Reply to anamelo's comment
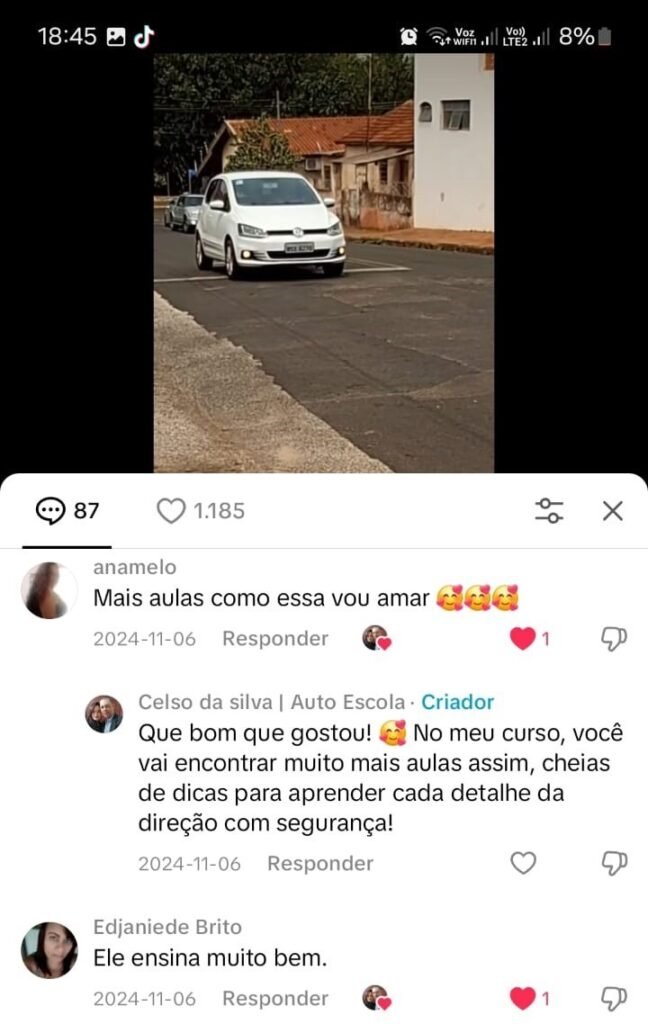The height and width of the screenshot is (1024, 648). [x=275, y=639]
